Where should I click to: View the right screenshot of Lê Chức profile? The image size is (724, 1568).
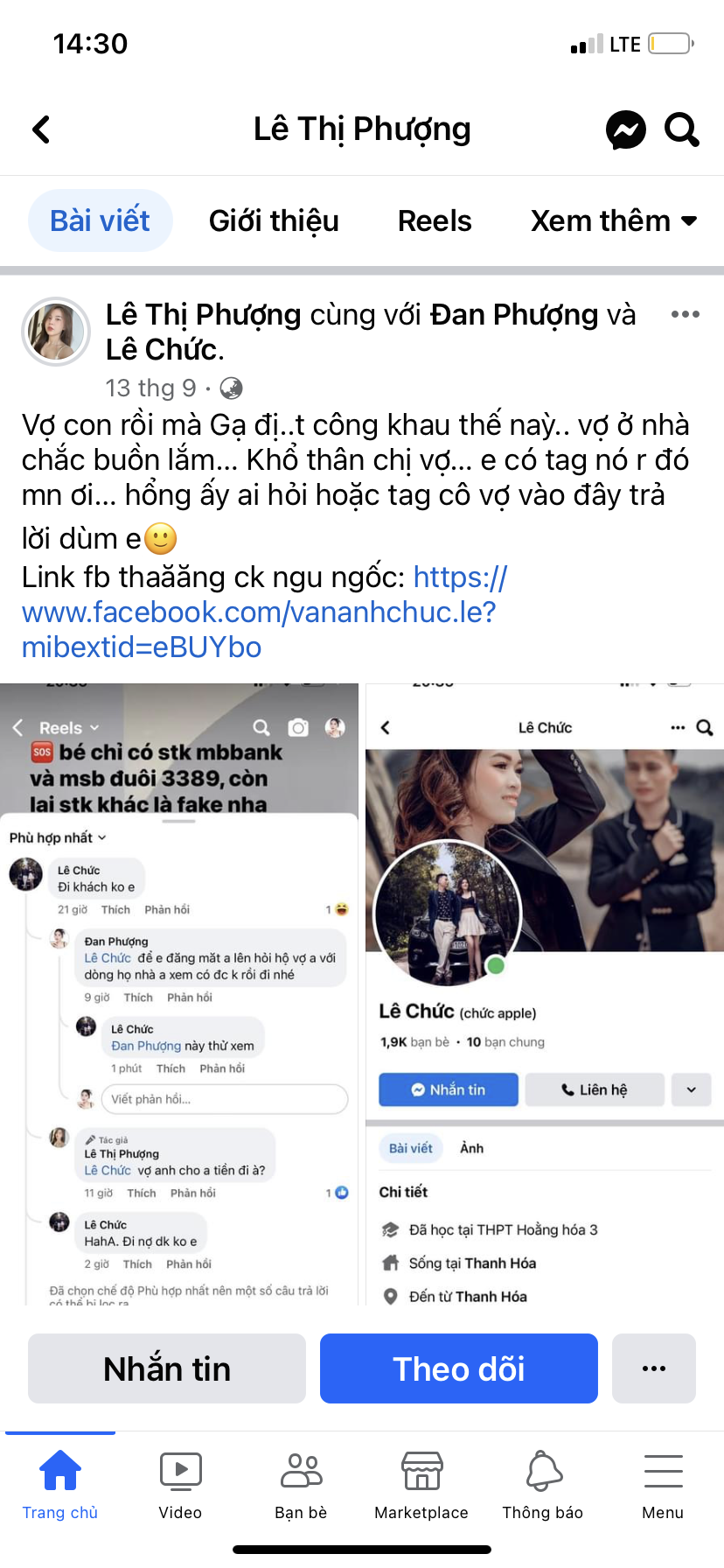(545, 994)
